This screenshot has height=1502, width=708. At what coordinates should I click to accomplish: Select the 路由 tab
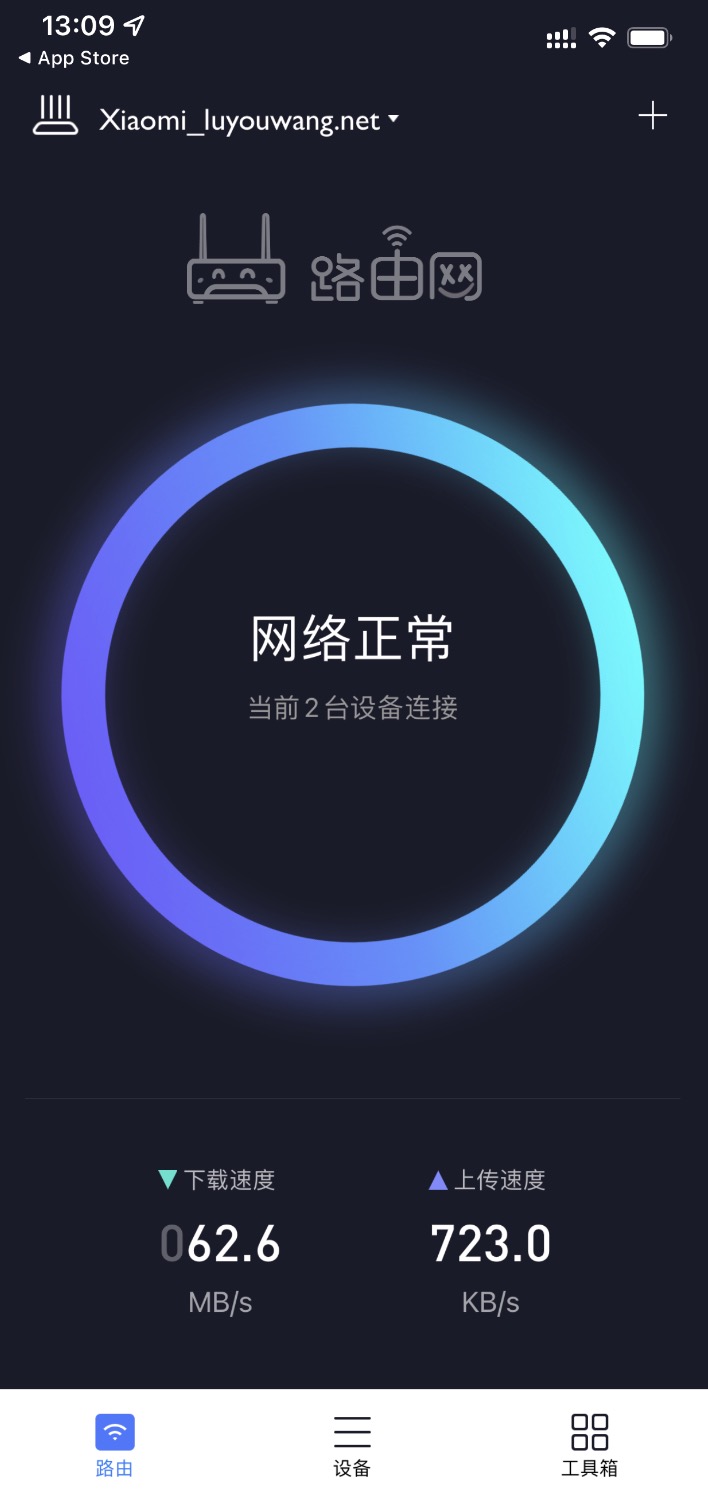point(115,1445)
